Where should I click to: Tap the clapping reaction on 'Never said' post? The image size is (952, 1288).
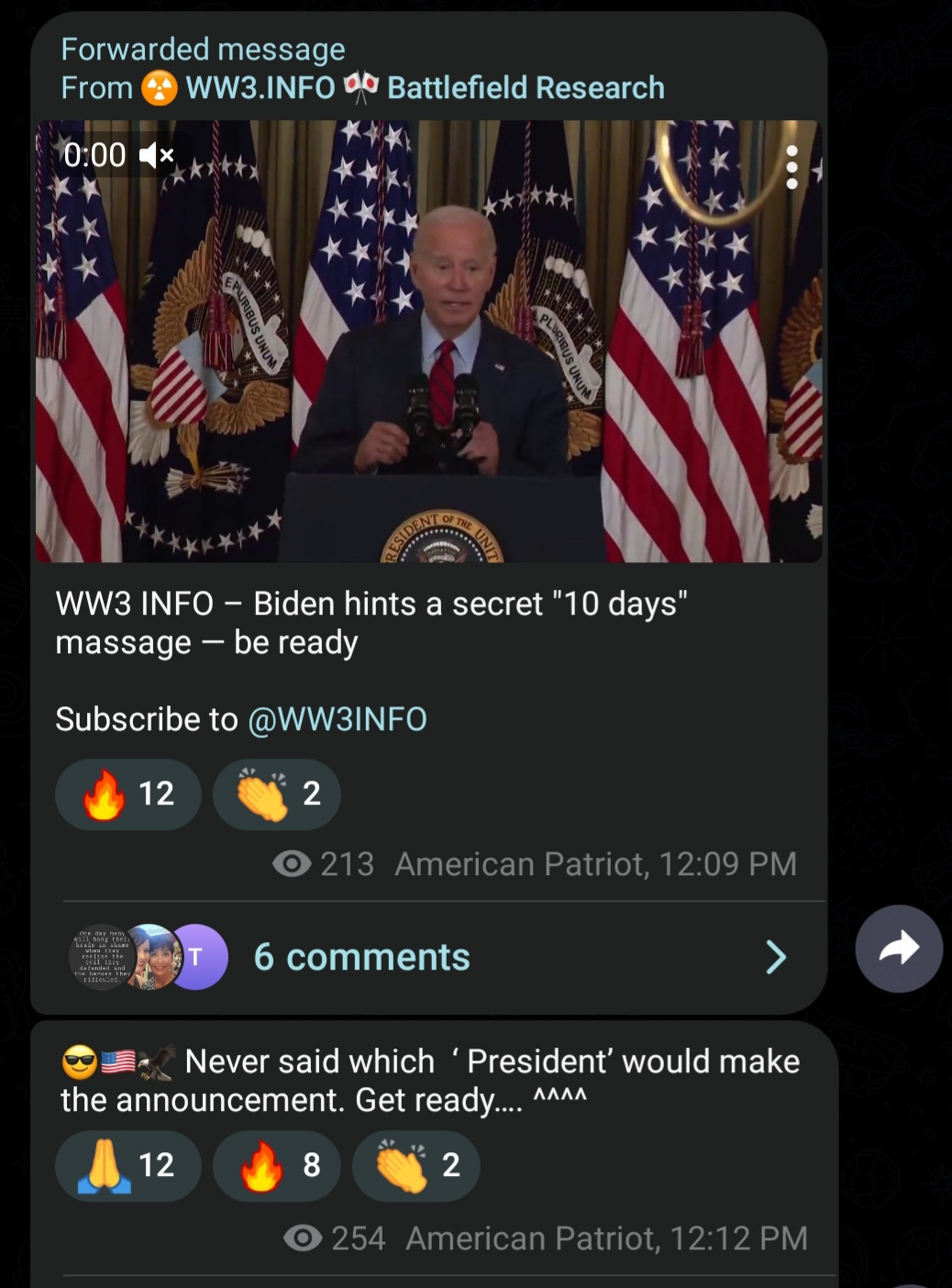pos(415,1165)
